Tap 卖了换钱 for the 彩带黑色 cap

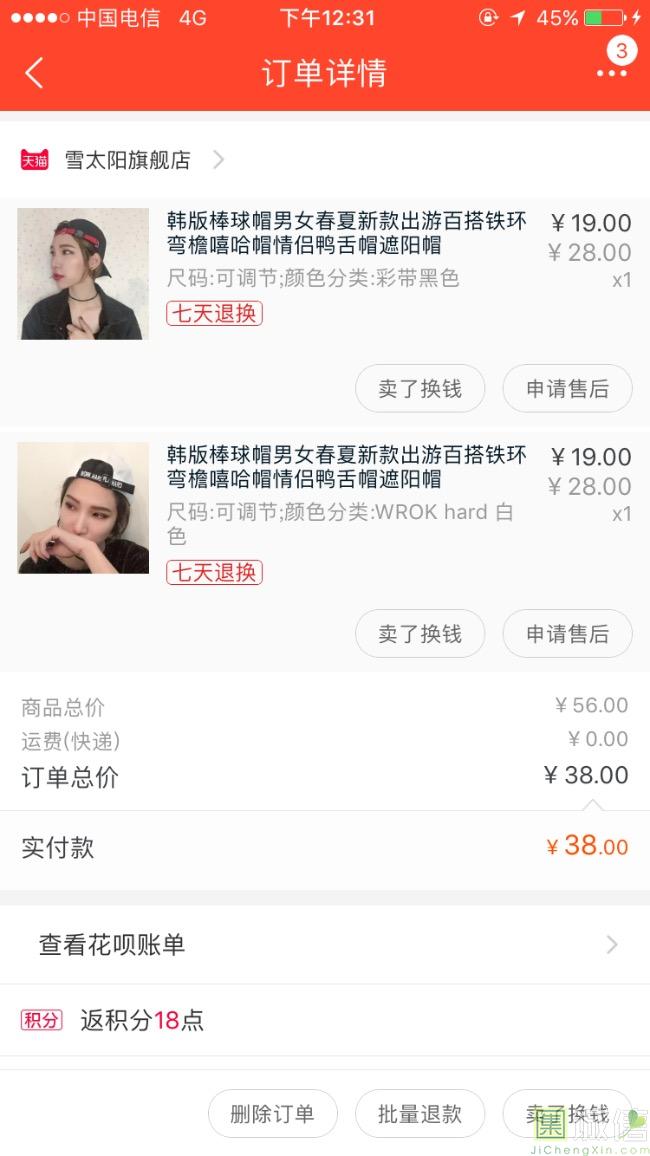click(420, 389)
